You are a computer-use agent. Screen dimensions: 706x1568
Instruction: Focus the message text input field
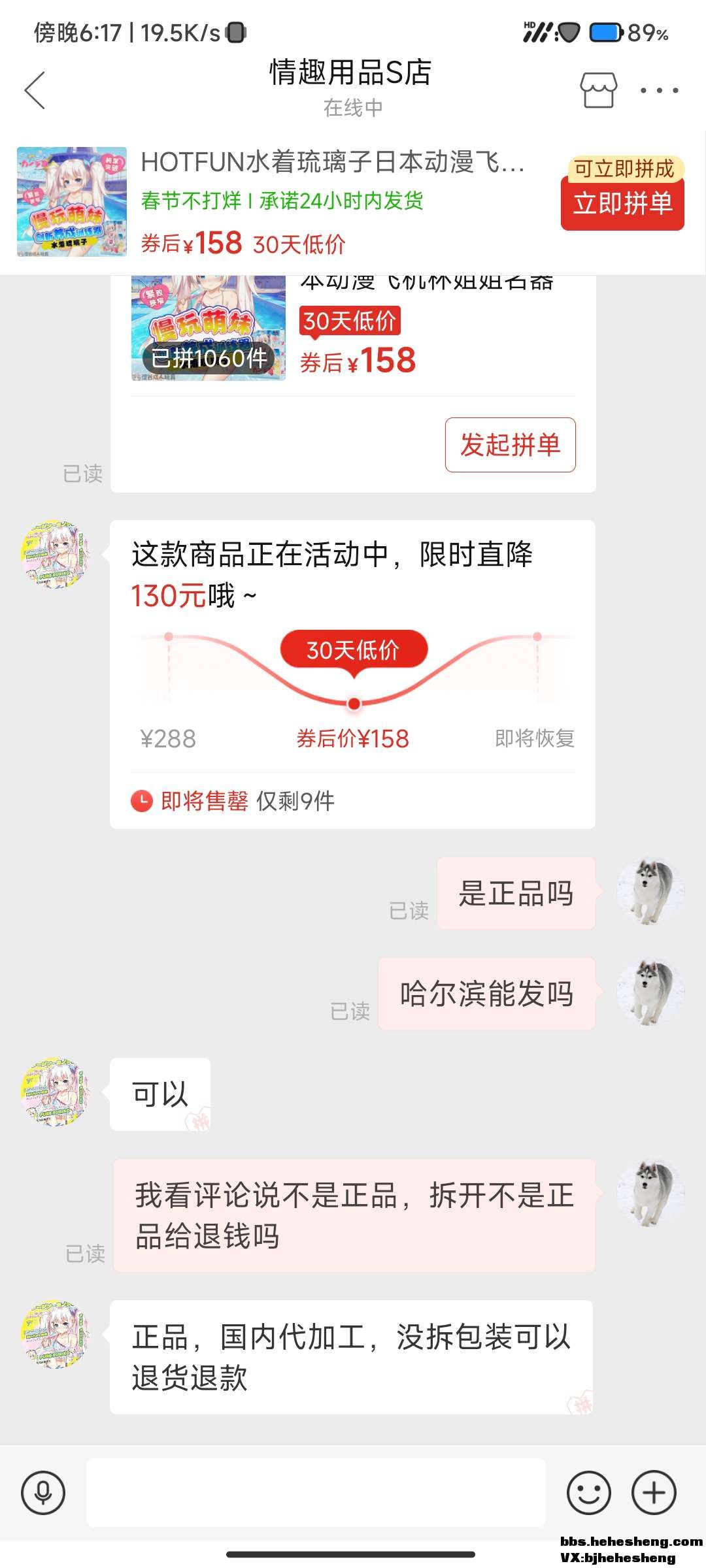click(x=316, y=1493)
